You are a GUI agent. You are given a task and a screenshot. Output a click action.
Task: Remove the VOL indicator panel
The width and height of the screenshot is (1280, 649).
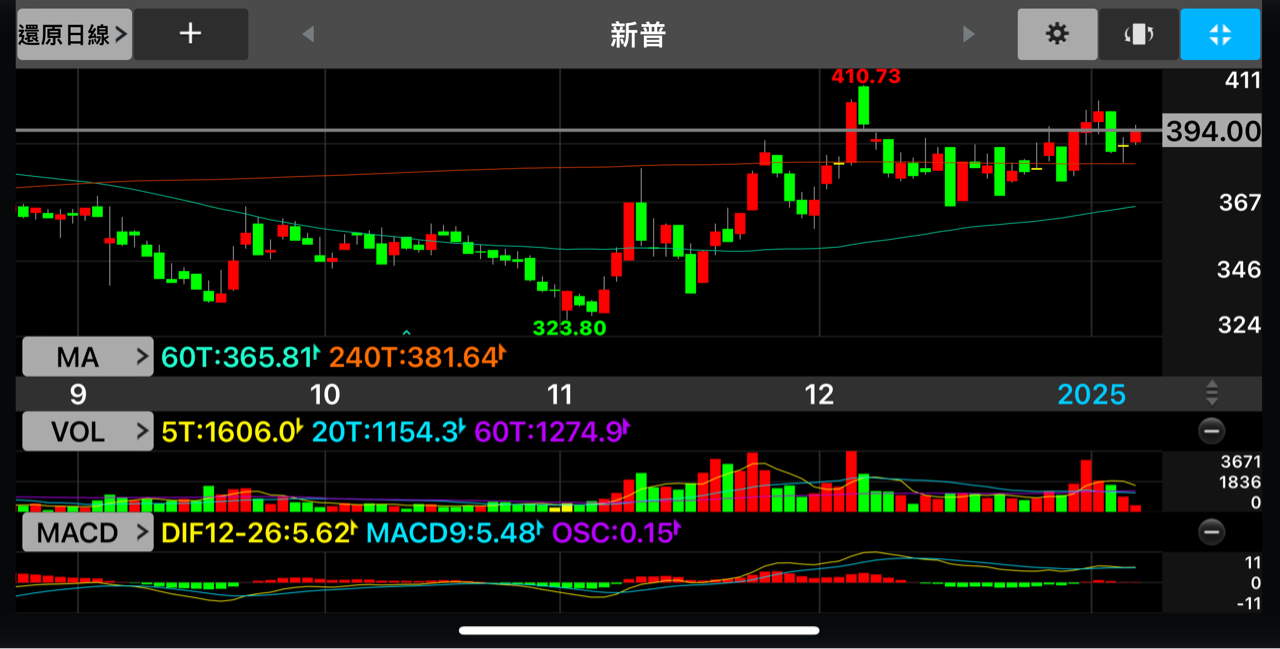pyautogui.click(x=1211, y=431)
